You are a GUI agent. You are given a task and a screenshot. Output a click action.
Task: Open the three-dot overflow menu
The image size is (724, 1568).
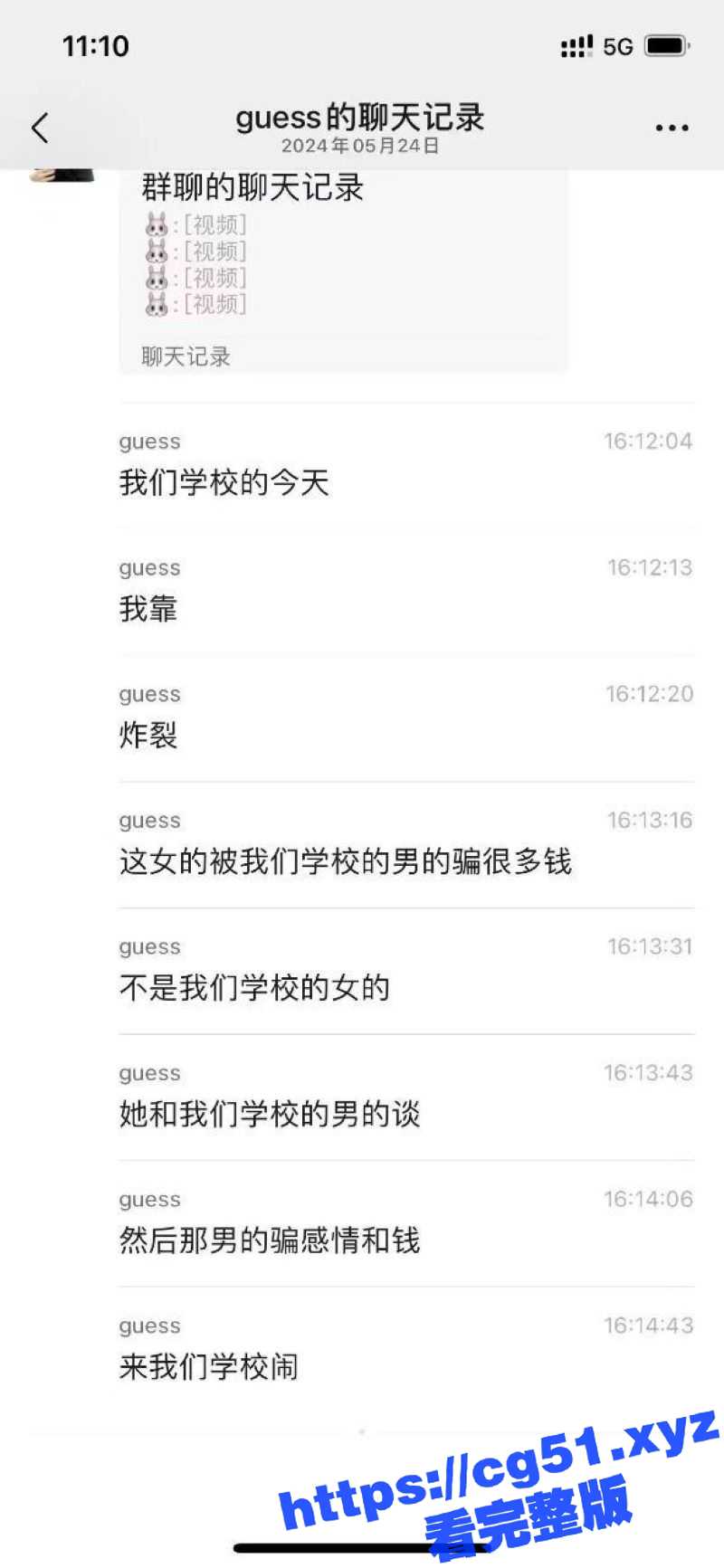point(672,128)
